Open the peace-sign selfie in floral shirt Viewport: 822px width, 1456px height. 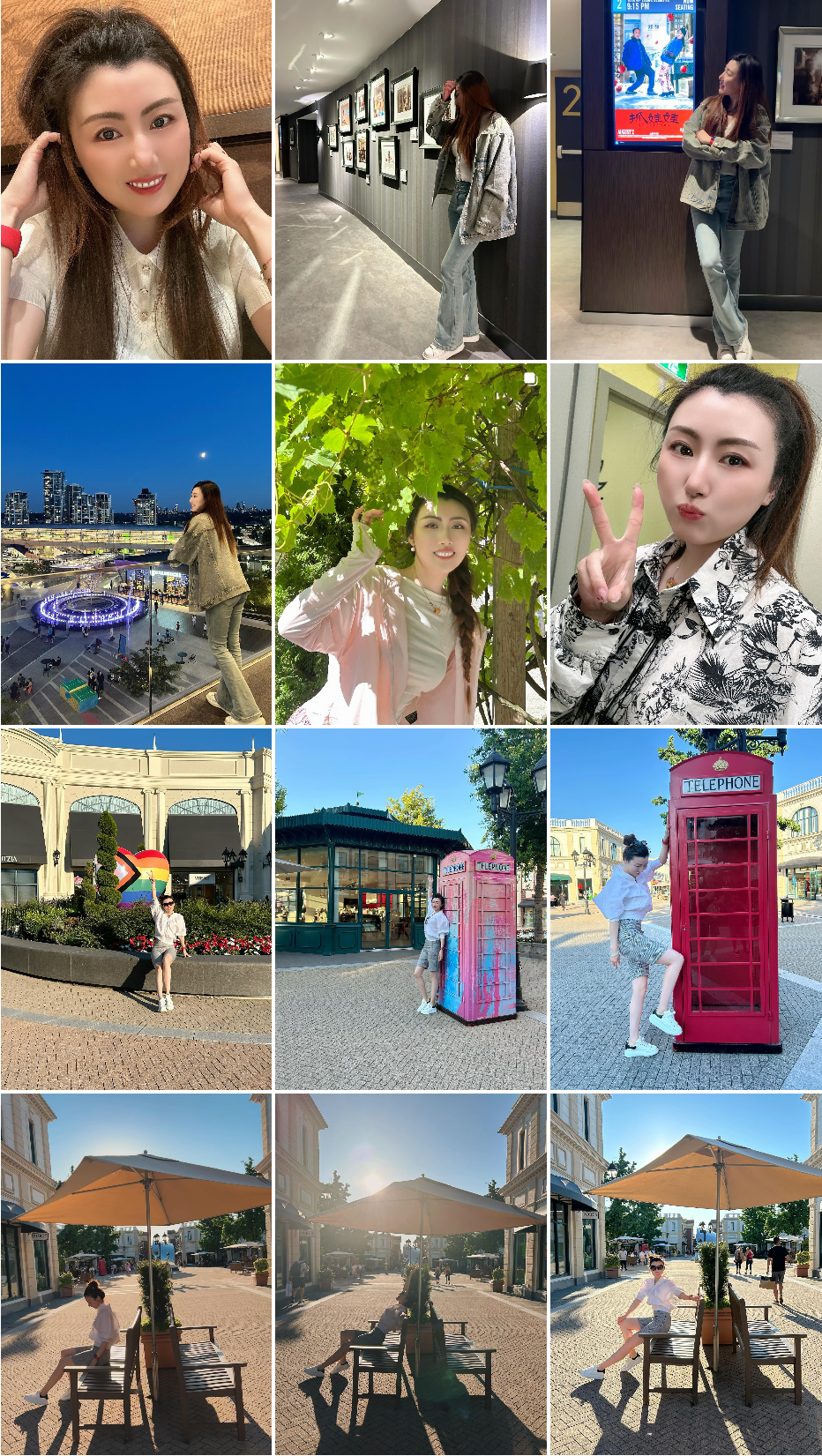coord(685,544)
